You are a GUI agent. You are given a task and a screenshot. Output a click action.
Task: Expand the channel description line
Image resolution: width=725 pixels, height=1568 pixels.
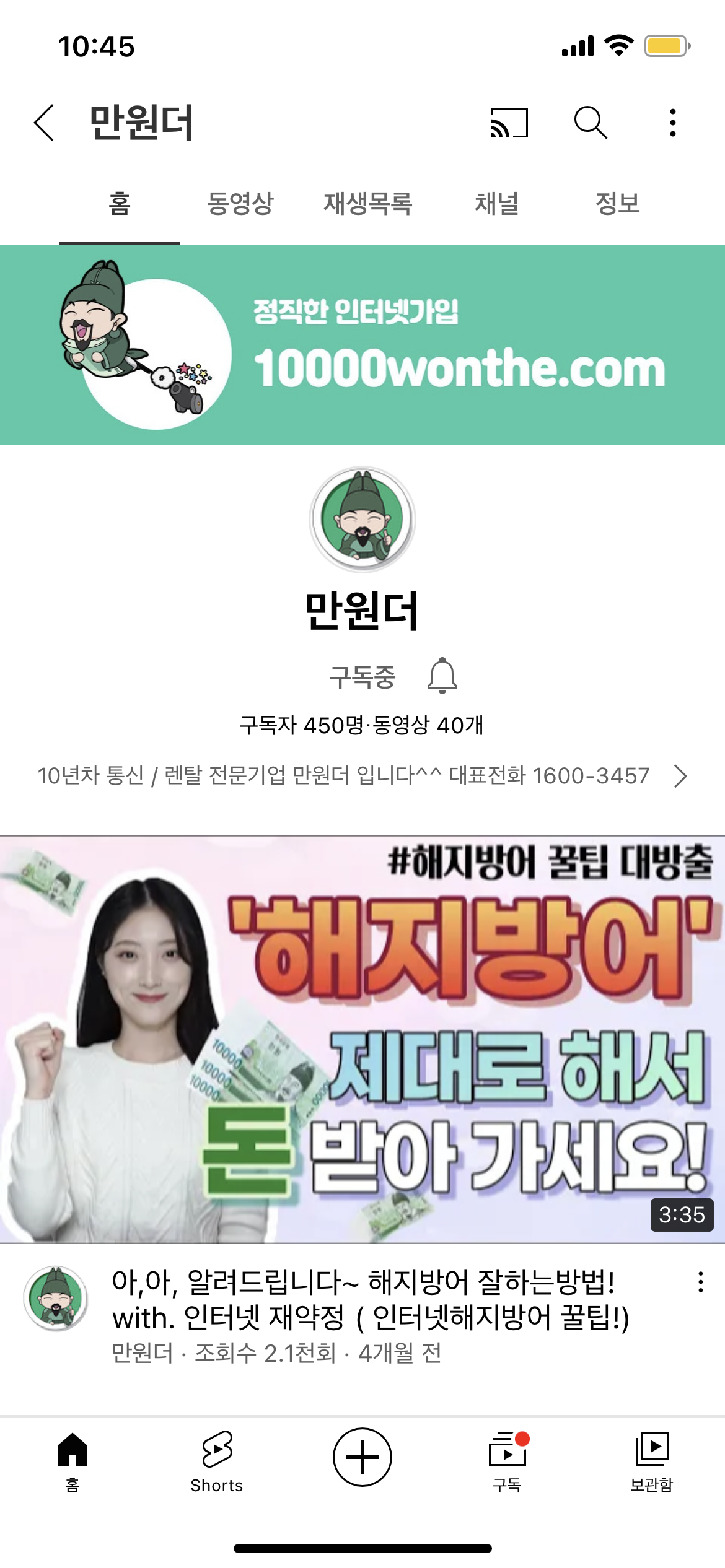pyautogui.click(x=680, y=776)
